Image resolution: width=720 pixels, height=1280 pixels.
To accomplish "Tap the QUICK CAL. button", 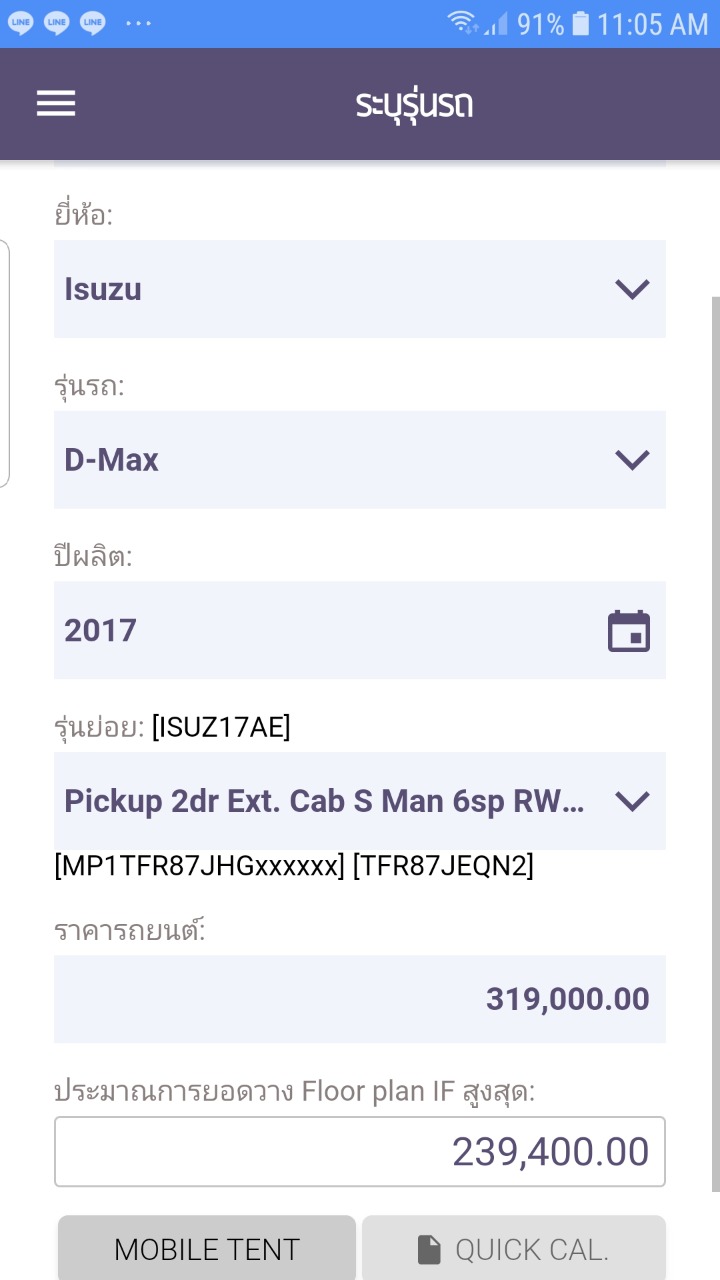I will (513, 1248).
